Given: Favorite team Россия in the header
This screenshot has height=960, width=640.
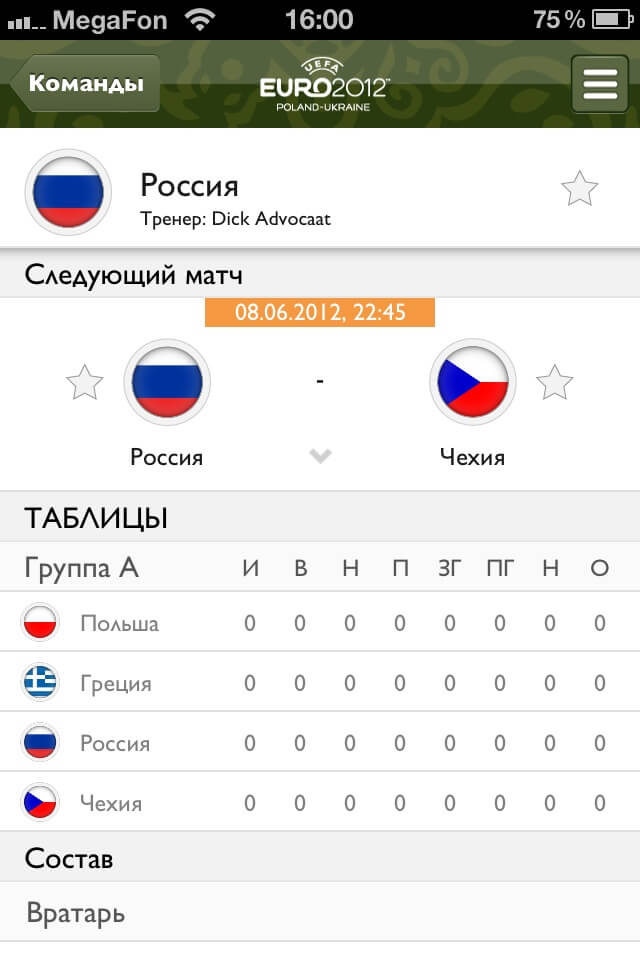Looking at the screenshot, I should [x=579, y=188].
